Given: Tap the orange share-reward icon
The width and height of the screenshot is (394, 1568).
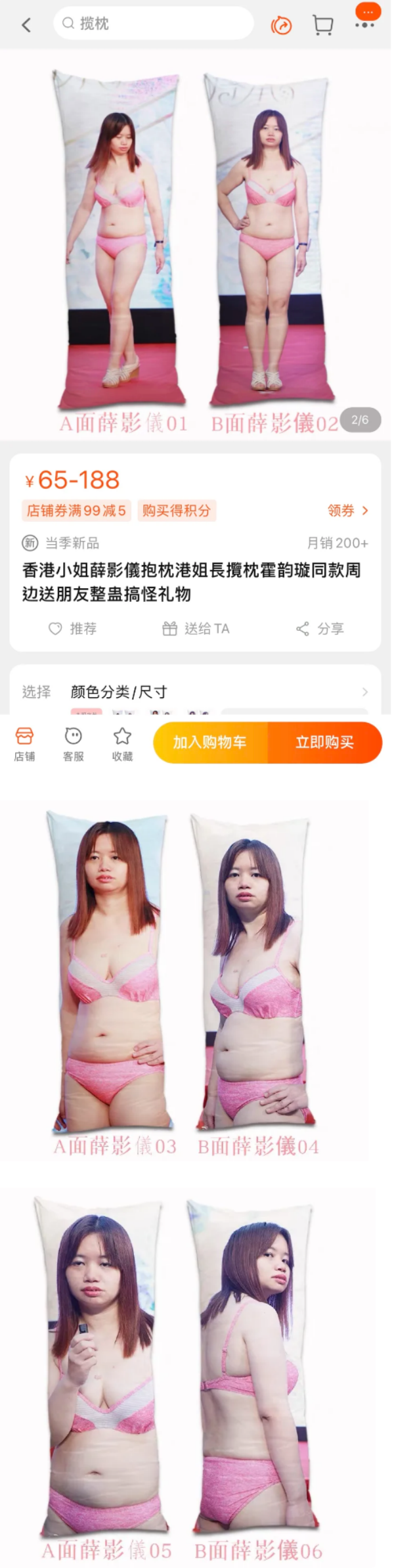Looking at the screenshot, I should tap(281, 25).
